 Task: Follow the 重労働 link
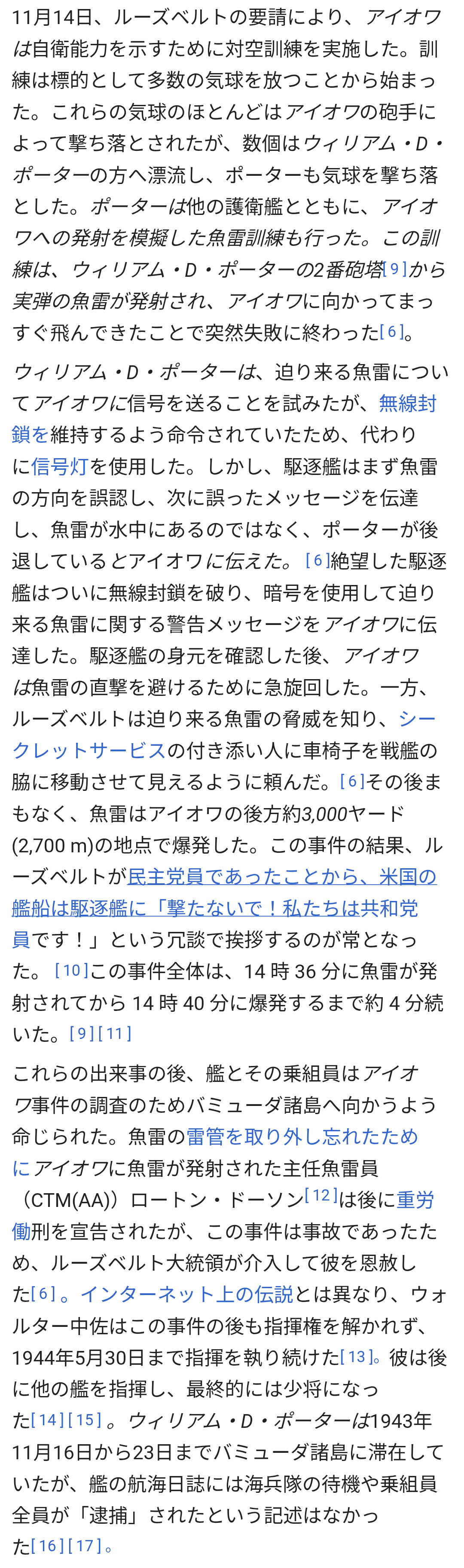pyautogui.click(x=415, y=1200)
